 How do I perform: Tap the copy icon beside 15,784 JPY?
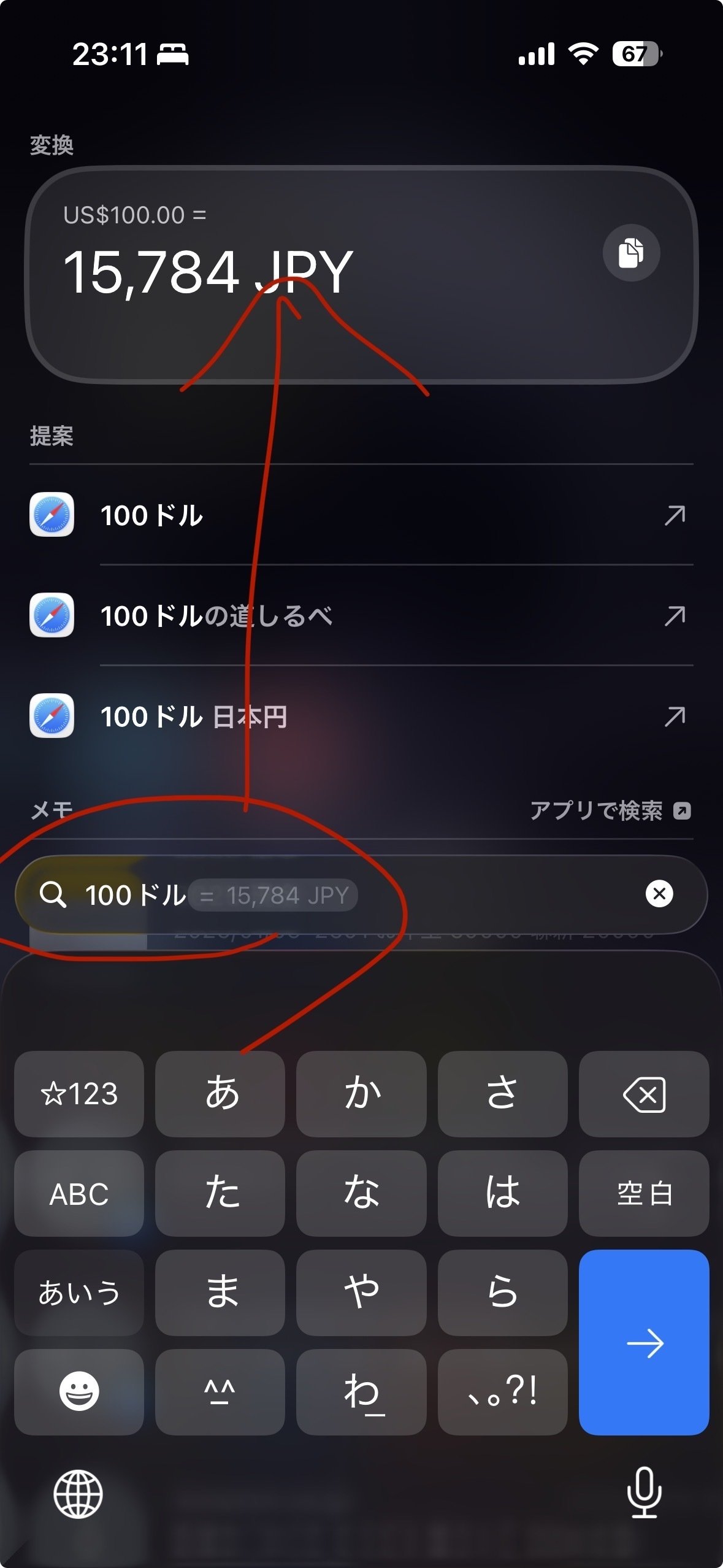coord(630,253)
